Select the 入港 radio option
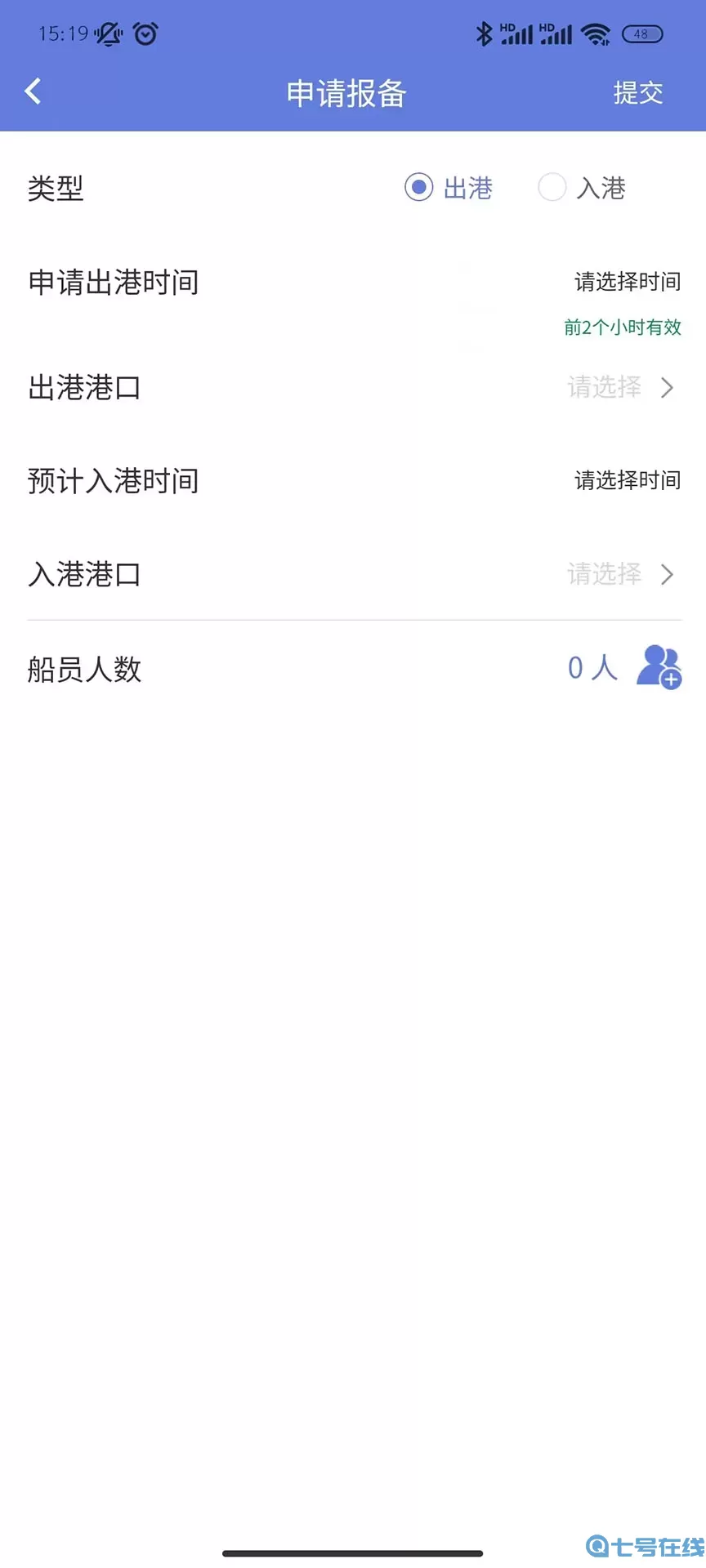 coord(552,187)
